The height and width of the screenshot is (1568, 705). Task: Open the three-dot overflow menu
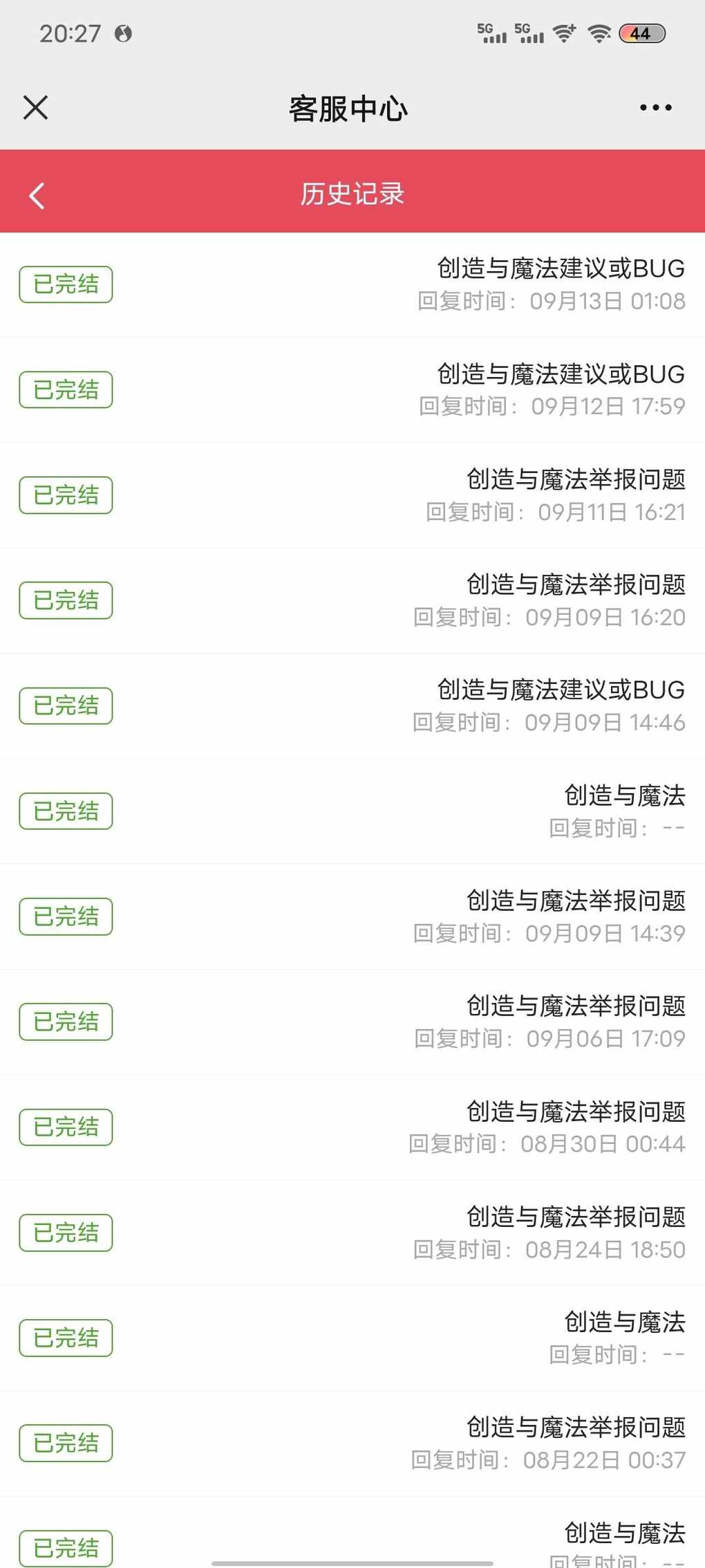(x=655, y=108)
